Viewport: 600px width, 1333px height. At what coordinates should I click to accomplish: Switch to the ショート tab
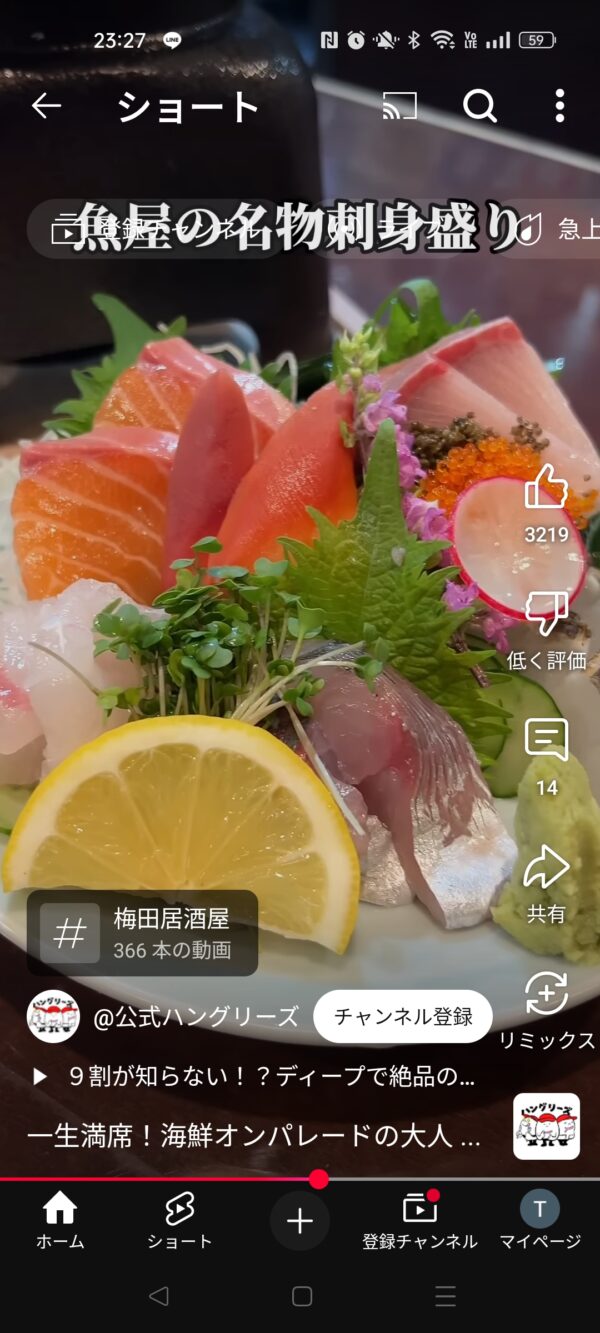(180, 1221)
